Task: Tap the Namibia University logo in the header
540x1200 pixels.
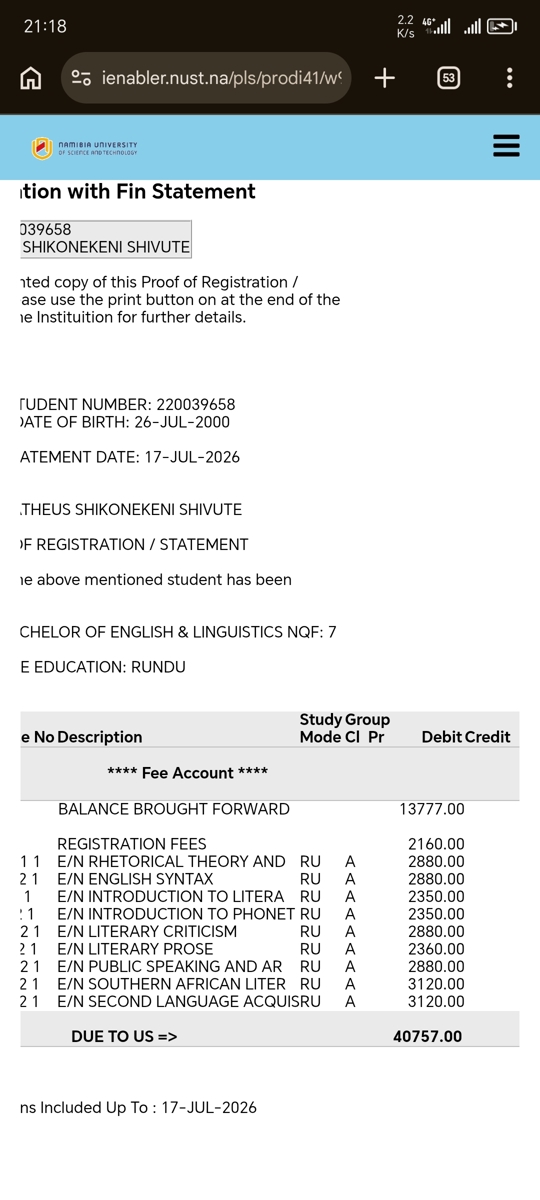Action: pos(85,148)
